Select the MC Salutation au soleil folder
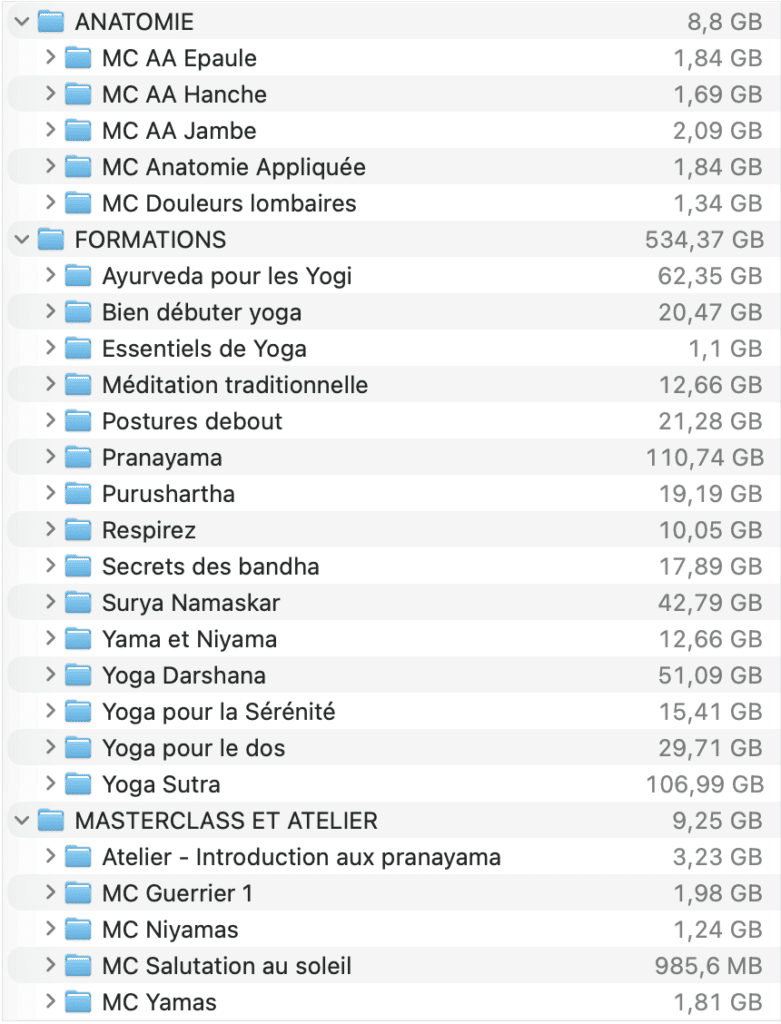 (226, 967)
